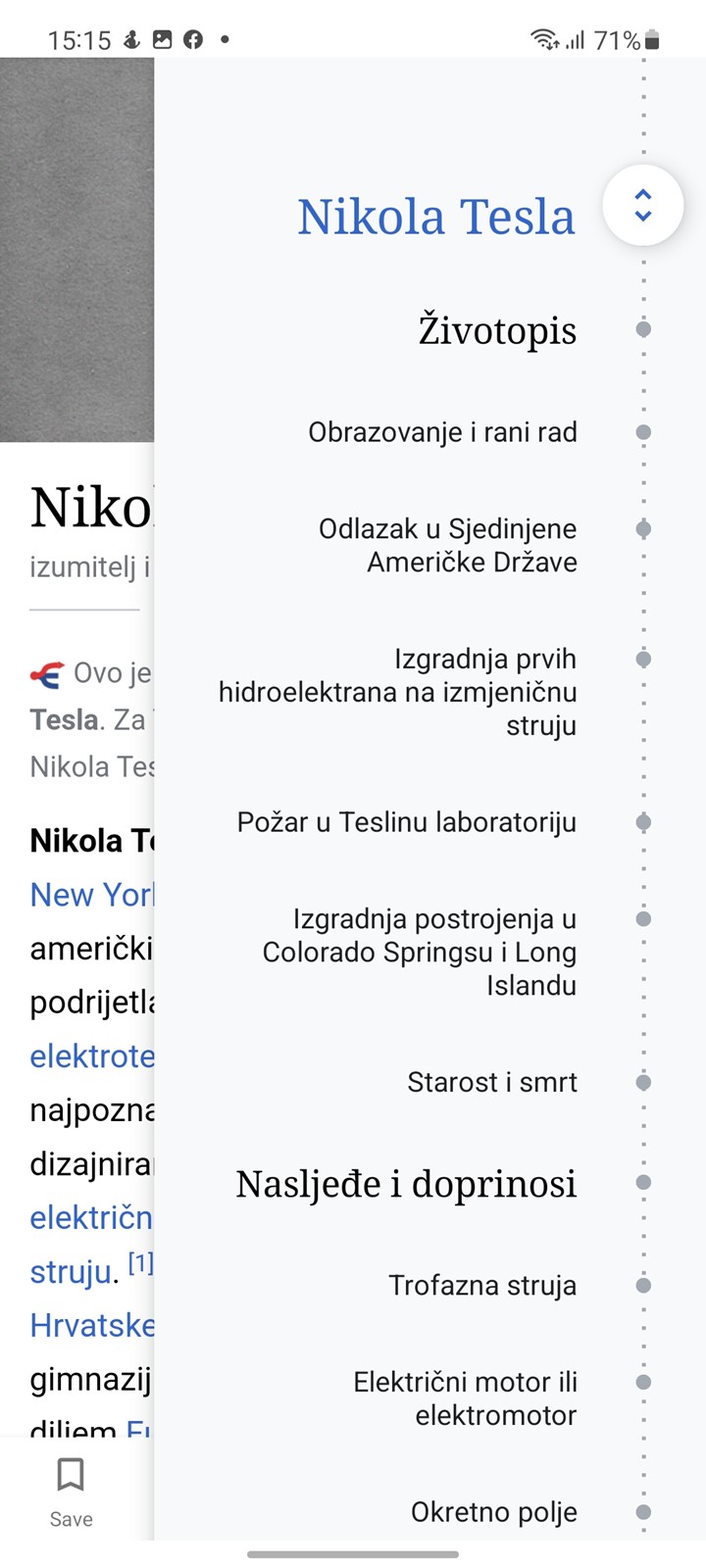Select Izgradnja prvih hidroelektrana na izmjeničnu struju
This screenshot has width=706, height=1568.
[397, 692]
